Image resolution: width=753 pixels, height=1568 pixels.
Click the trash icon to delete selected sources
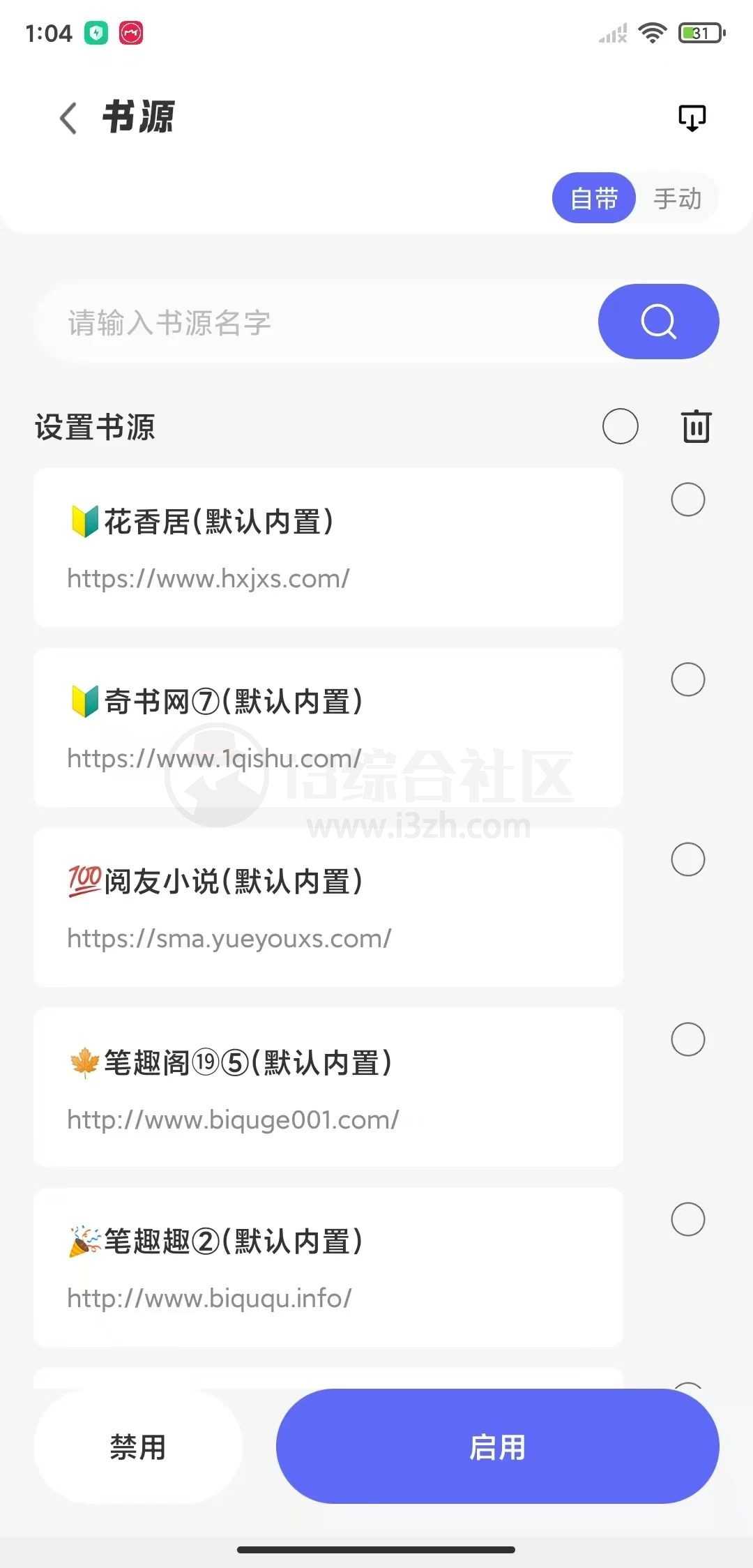(695, 426)
